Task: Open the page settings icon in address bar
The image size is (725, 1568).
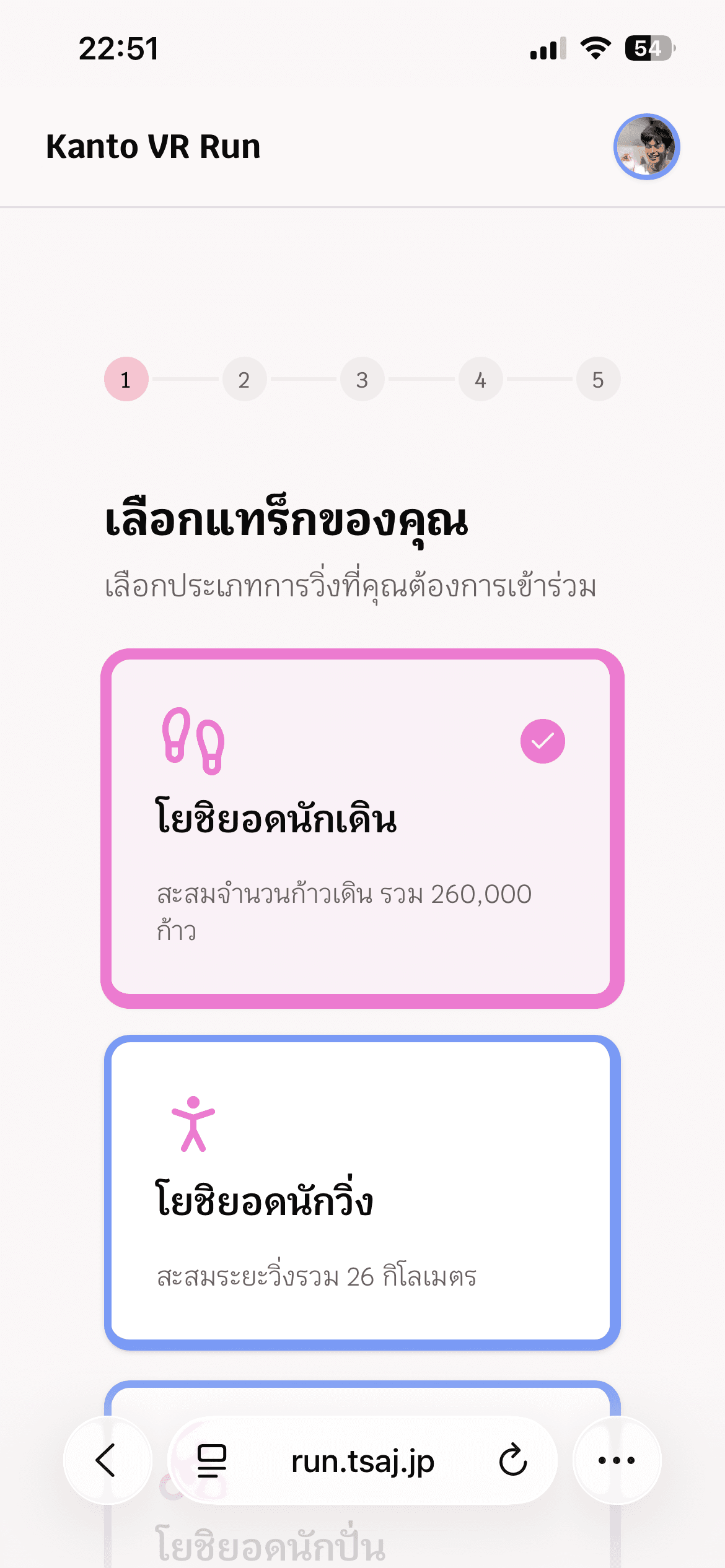Action: tap(212, 1460)
